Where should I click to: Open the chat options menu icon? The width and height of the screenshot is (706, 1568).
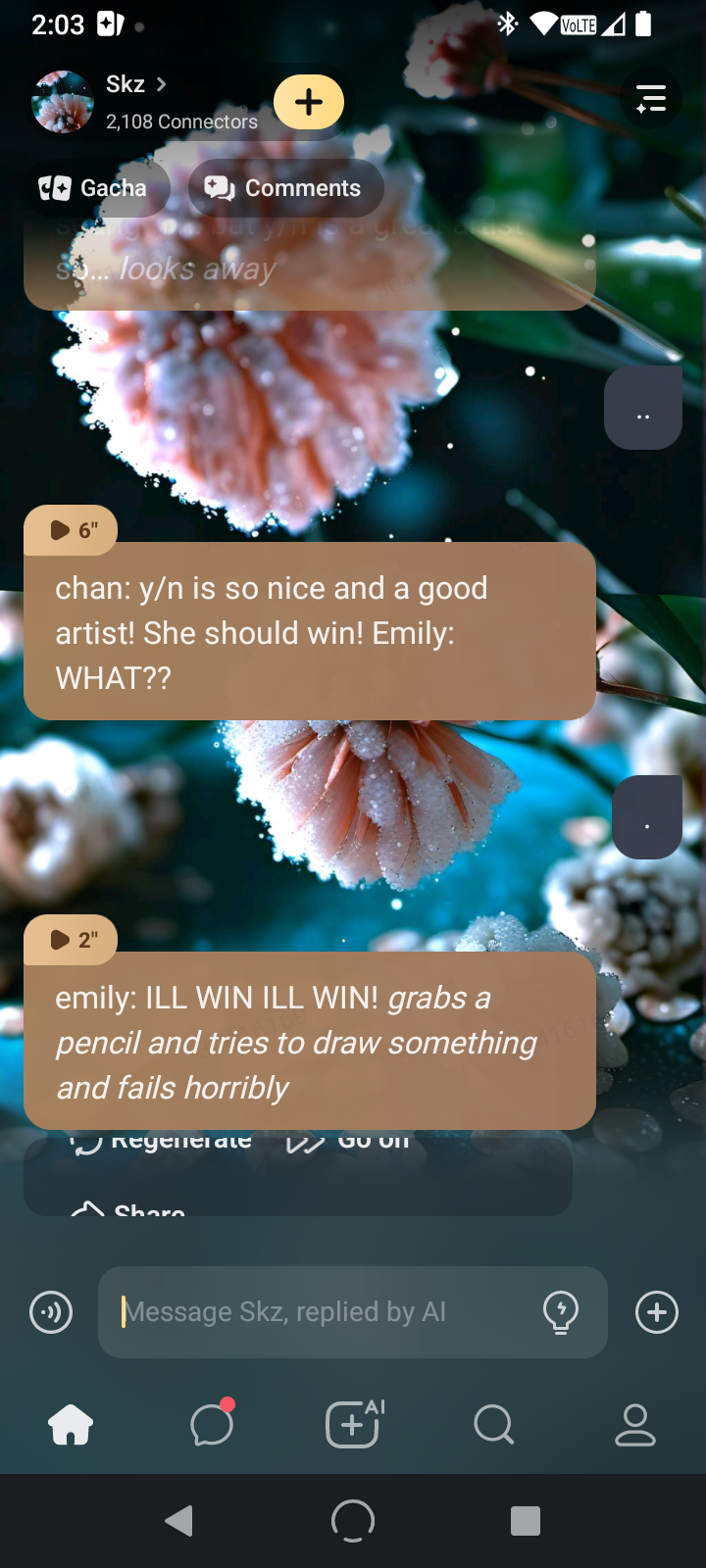tap(651, 99)
